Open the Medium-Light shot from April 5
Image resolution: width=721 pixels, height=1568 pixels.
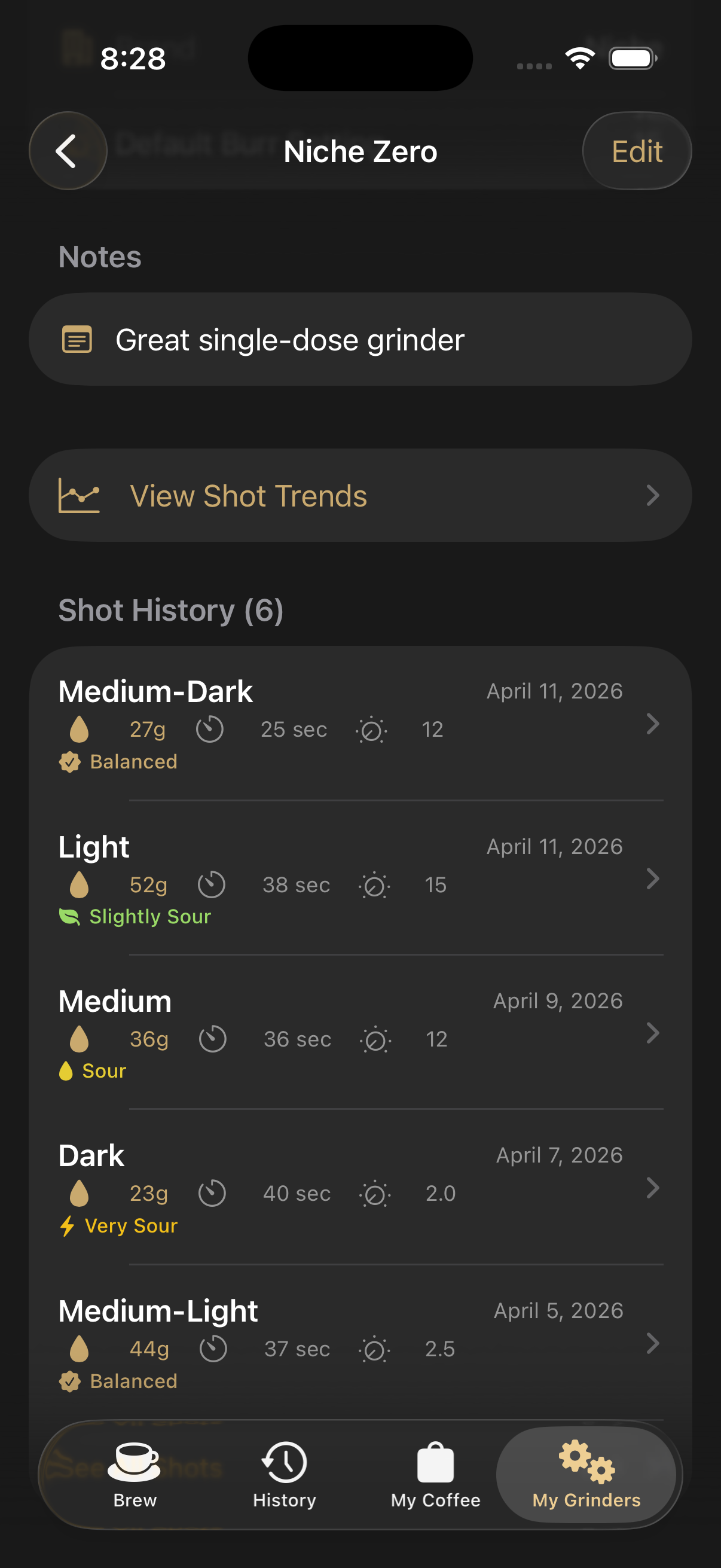point(360,1343)
